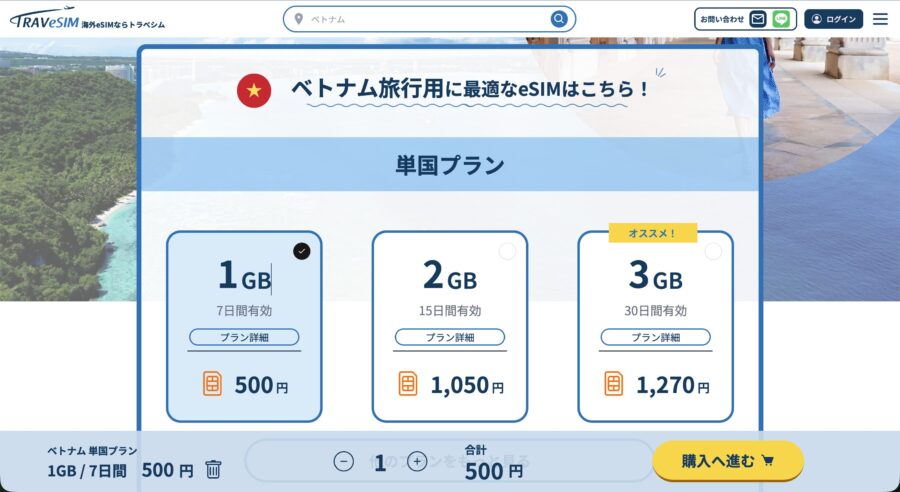Select the recommended 3GB 30-day plan

pos(655,300)
